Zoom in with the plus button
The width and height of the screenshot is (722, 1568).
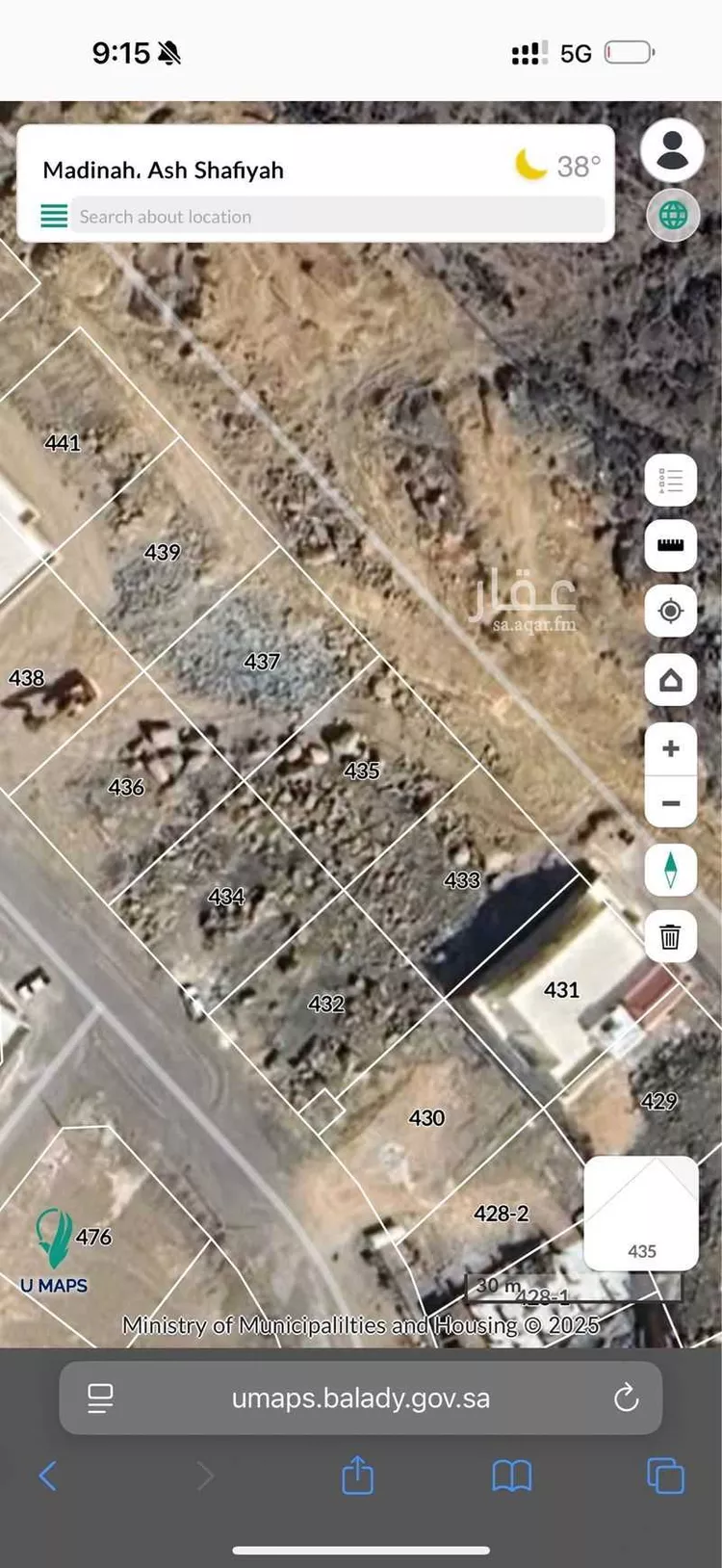[x=670, y=748]
